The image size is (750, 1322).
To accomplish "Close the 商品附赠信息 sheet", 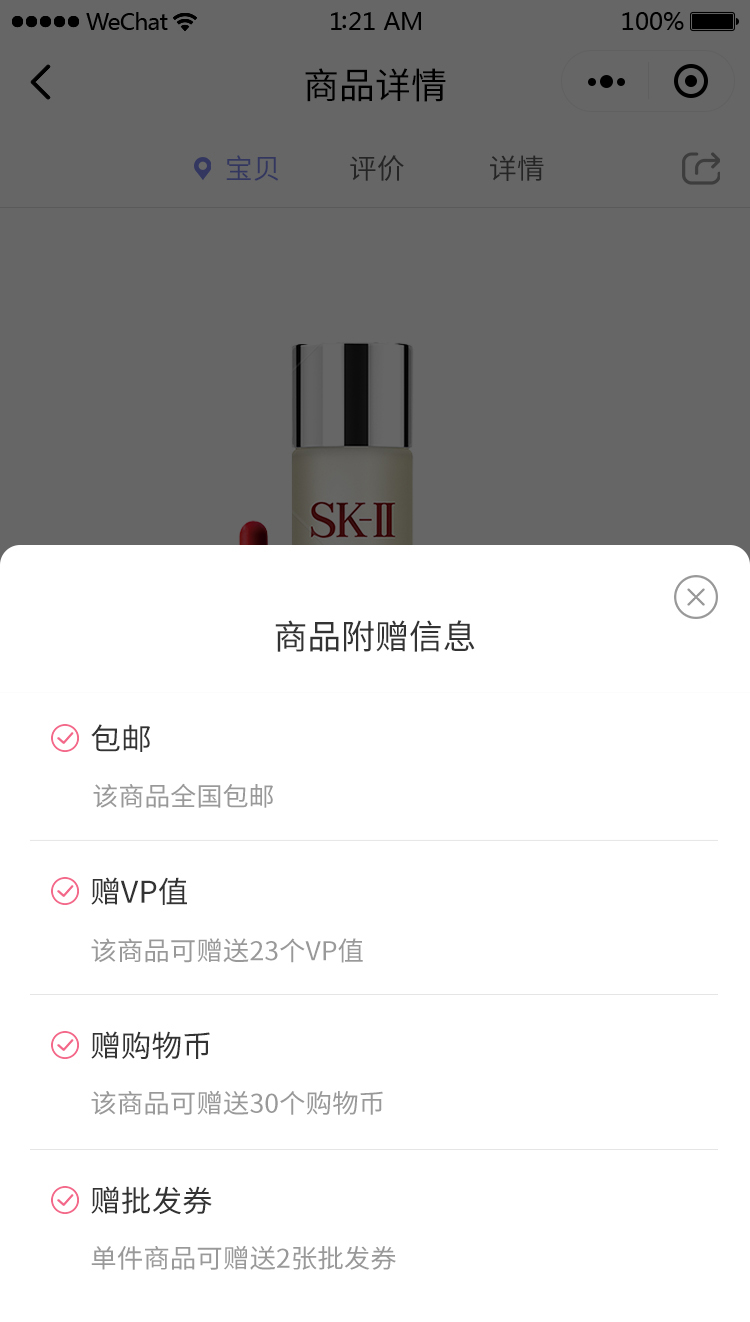I will pyautogui.click(x=696, y=597).
